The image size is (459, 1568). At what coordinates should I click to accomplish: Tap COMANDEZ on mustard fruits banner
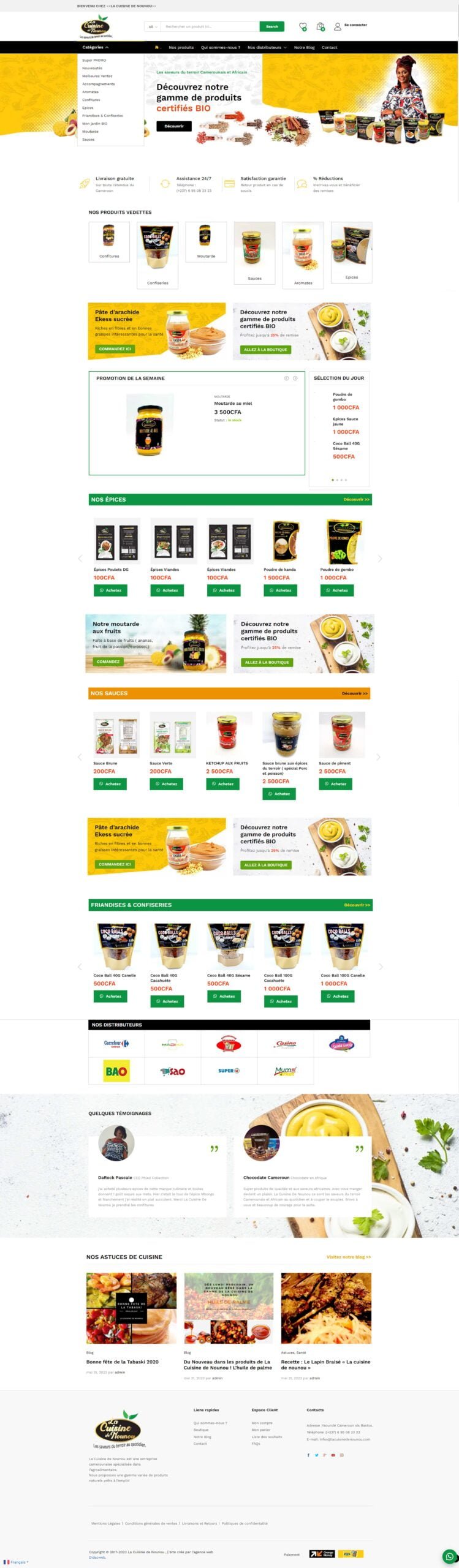point(108,661)
